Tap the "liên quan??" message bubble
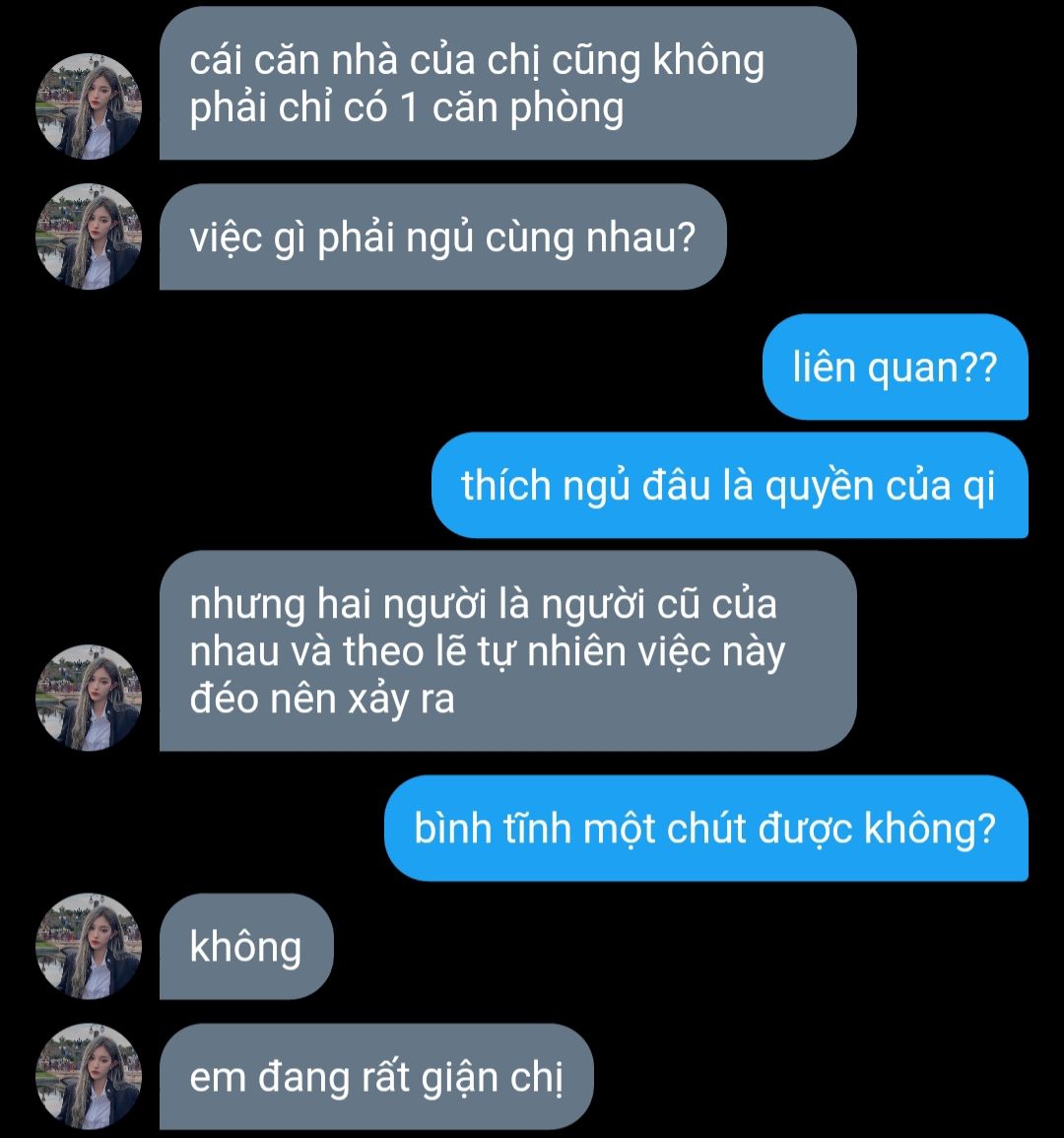The image size is (1064, 1138). [x=895, y=368]
